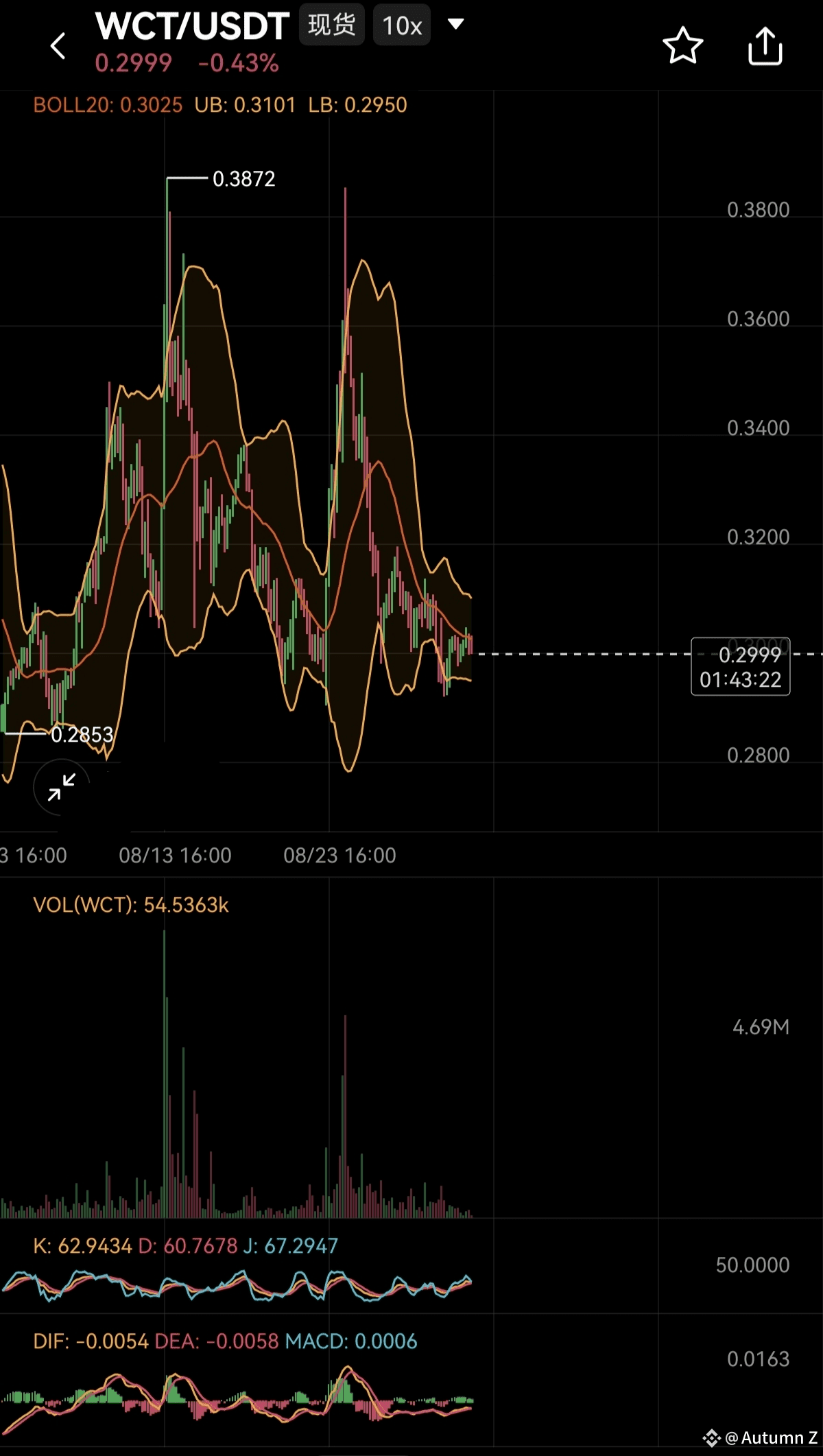
Task: Go back using the top-left arrow
Action: 58,46
